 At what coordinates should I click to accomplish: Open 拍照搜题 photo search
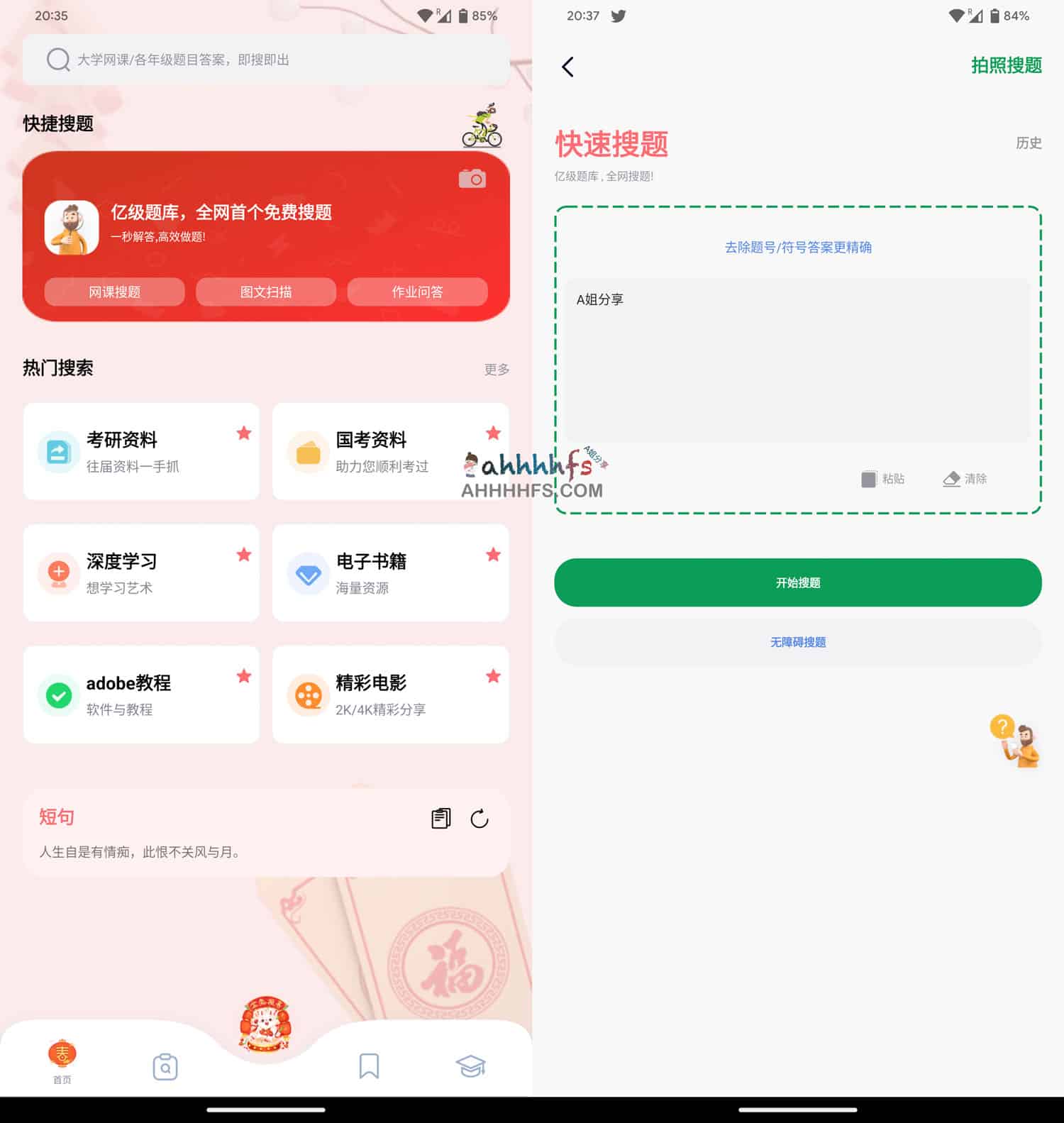[1006, 65]
